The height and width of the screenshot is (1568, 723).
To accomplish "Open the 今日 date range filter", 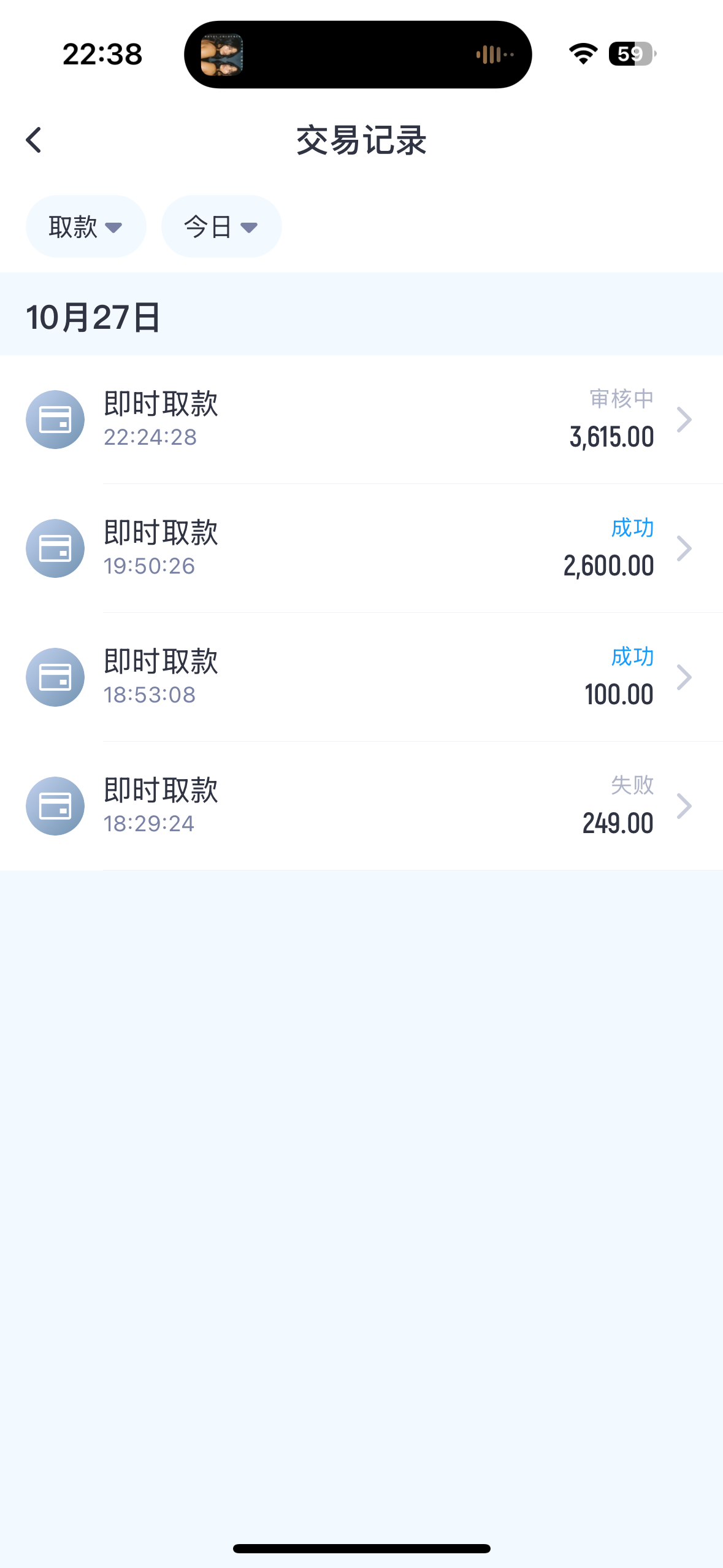I will 221,226.
